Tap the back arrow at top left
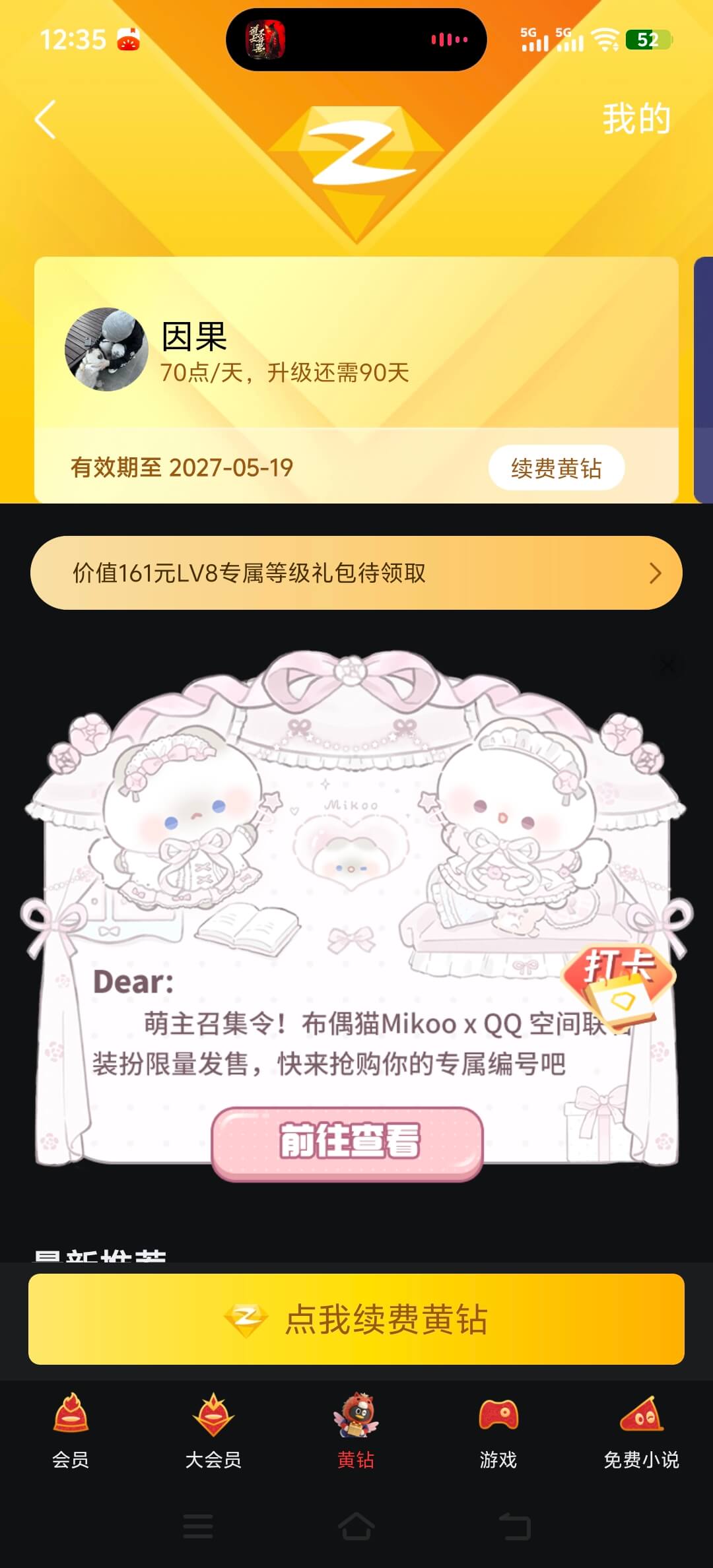The width and height of the screenshot is (713, 1568). [x=44, y=120]
